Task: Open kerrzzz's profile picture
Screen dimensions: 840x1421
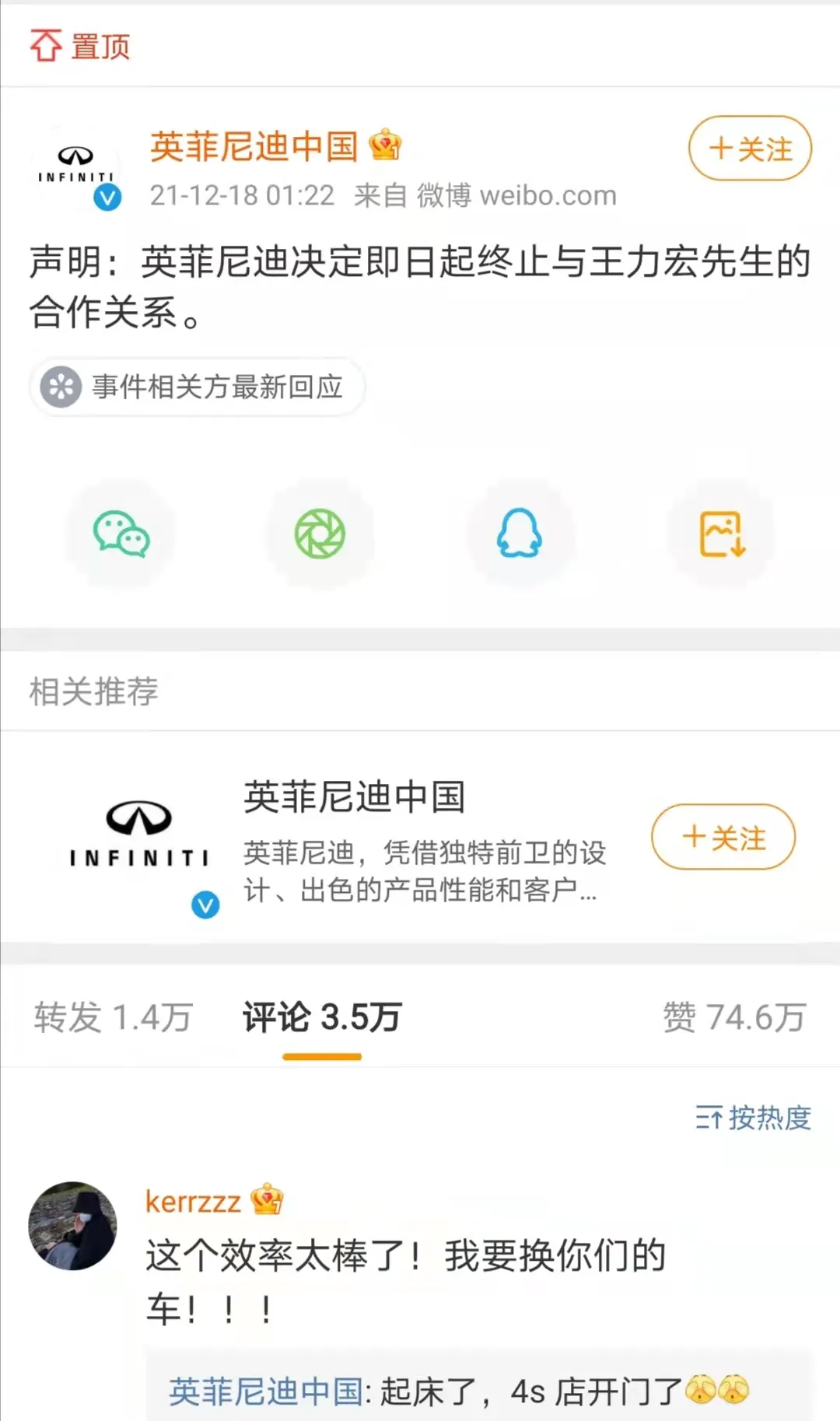Action: (x=72, y=1226)
